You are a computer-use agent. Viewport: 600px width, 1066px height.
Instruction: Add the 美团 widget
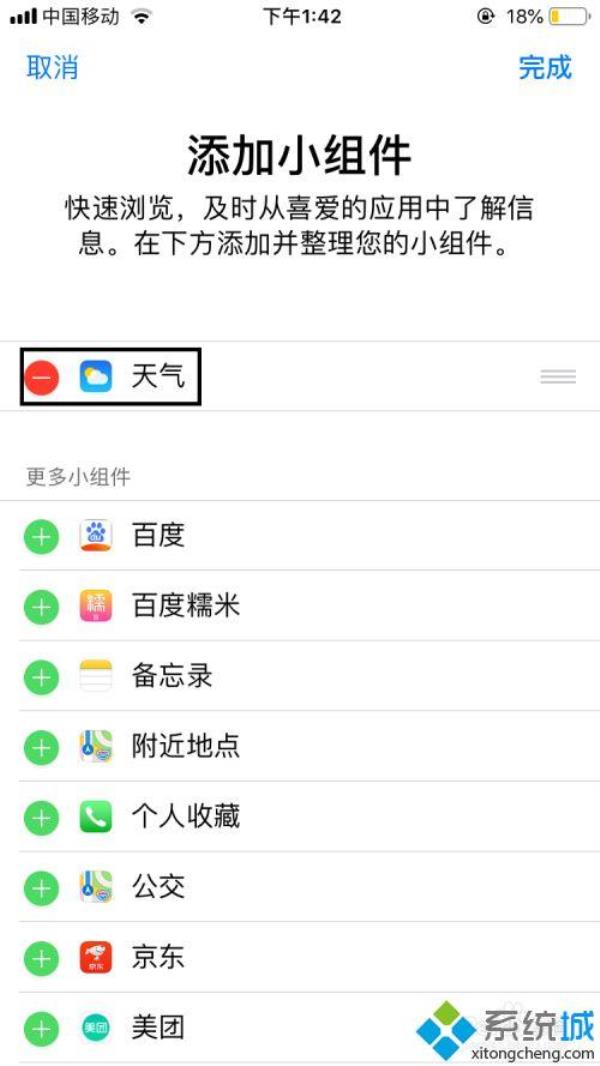[x=41, y=1028]
